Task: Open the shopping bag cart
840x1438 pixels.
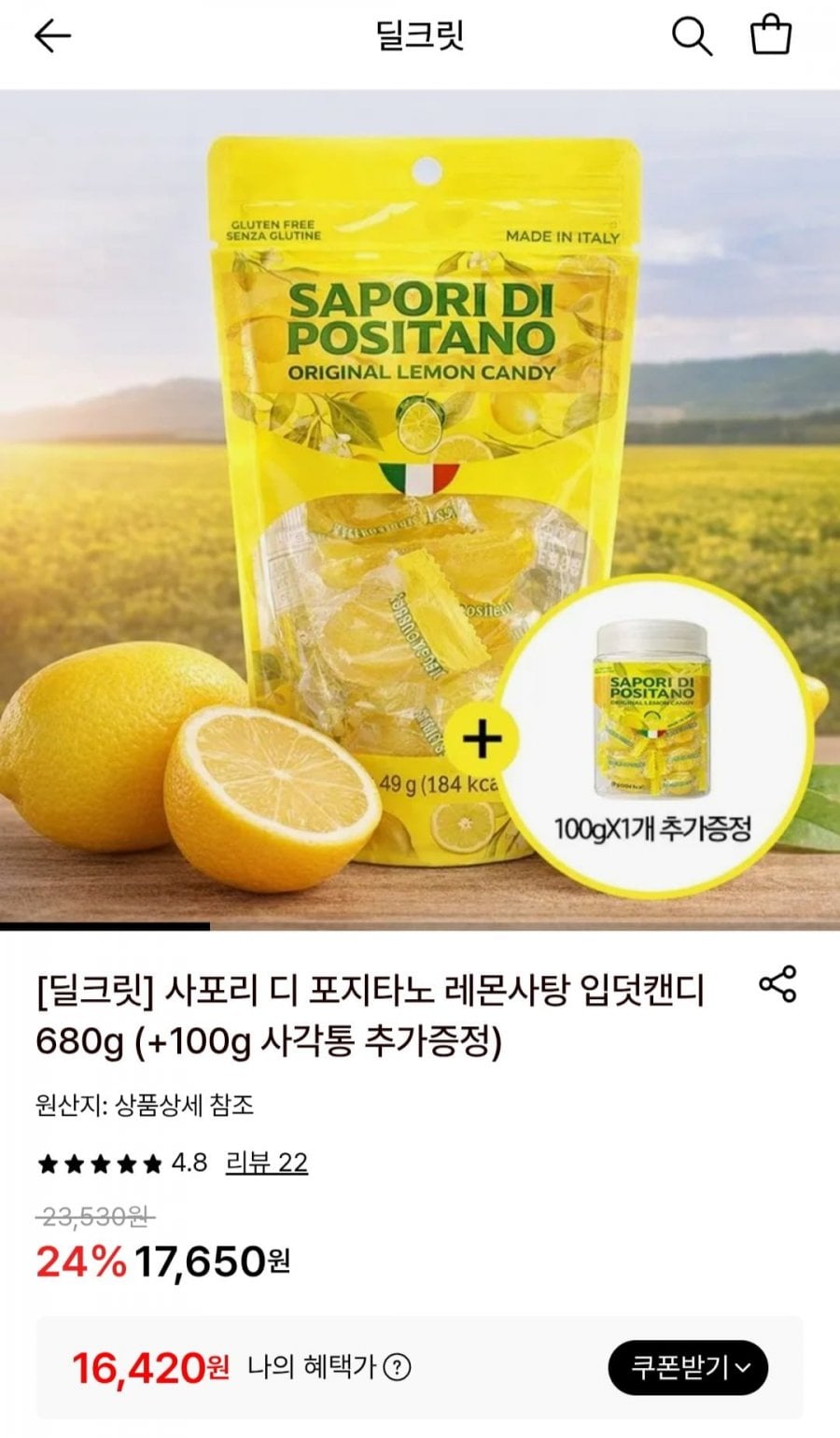Action: (771, 36)
